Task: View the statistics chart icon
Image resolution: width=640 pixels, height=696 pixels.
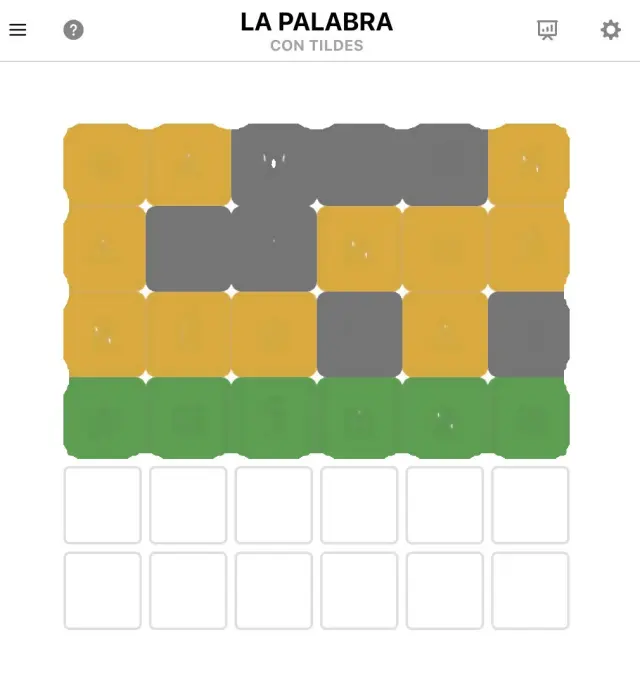Action: click(547, 30)
